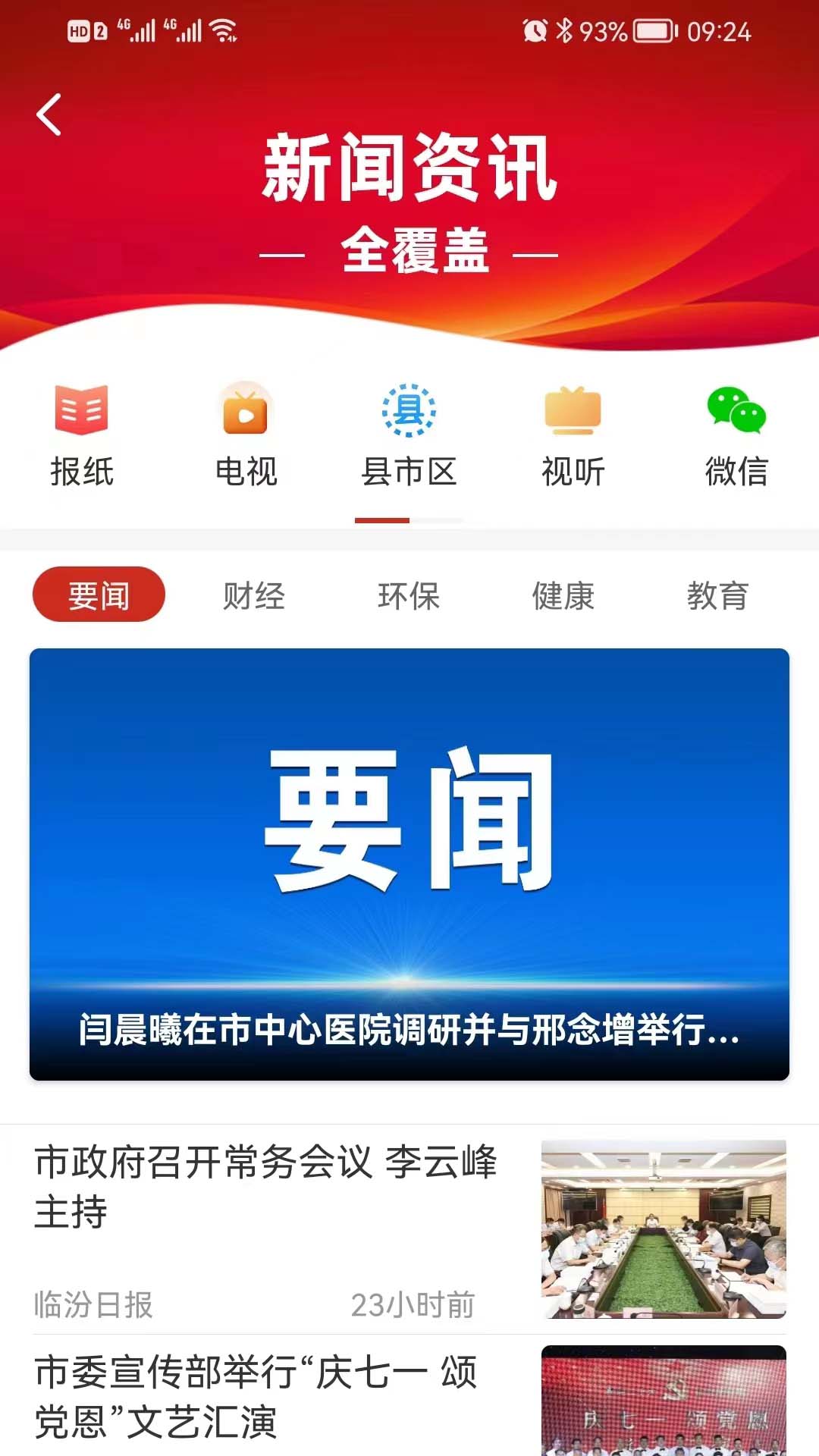Select the active 要闻 news tab
Screen dimensions: 819x1456
(99, 595)
